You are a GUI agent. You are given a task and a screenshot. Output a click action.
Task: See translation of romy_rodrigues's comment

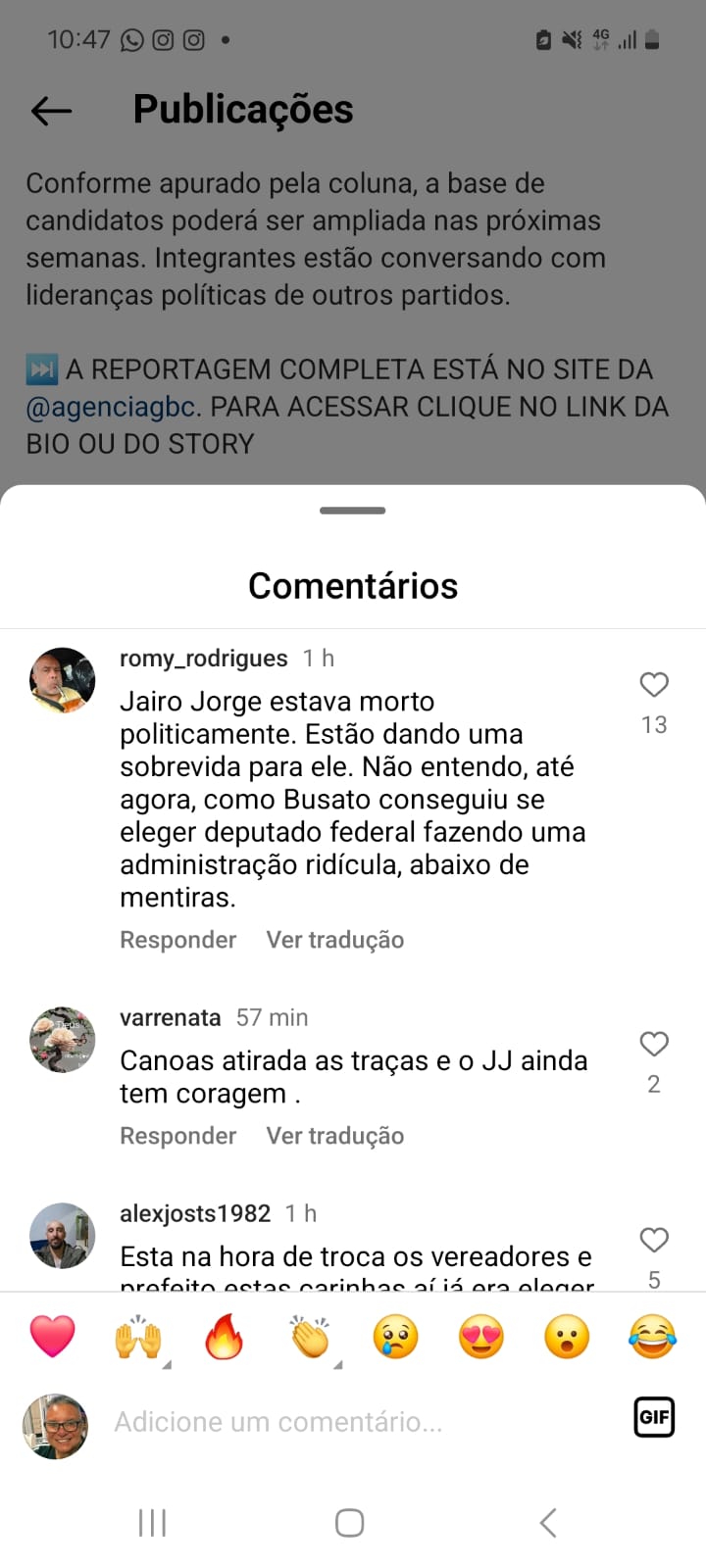pos(335,940)
